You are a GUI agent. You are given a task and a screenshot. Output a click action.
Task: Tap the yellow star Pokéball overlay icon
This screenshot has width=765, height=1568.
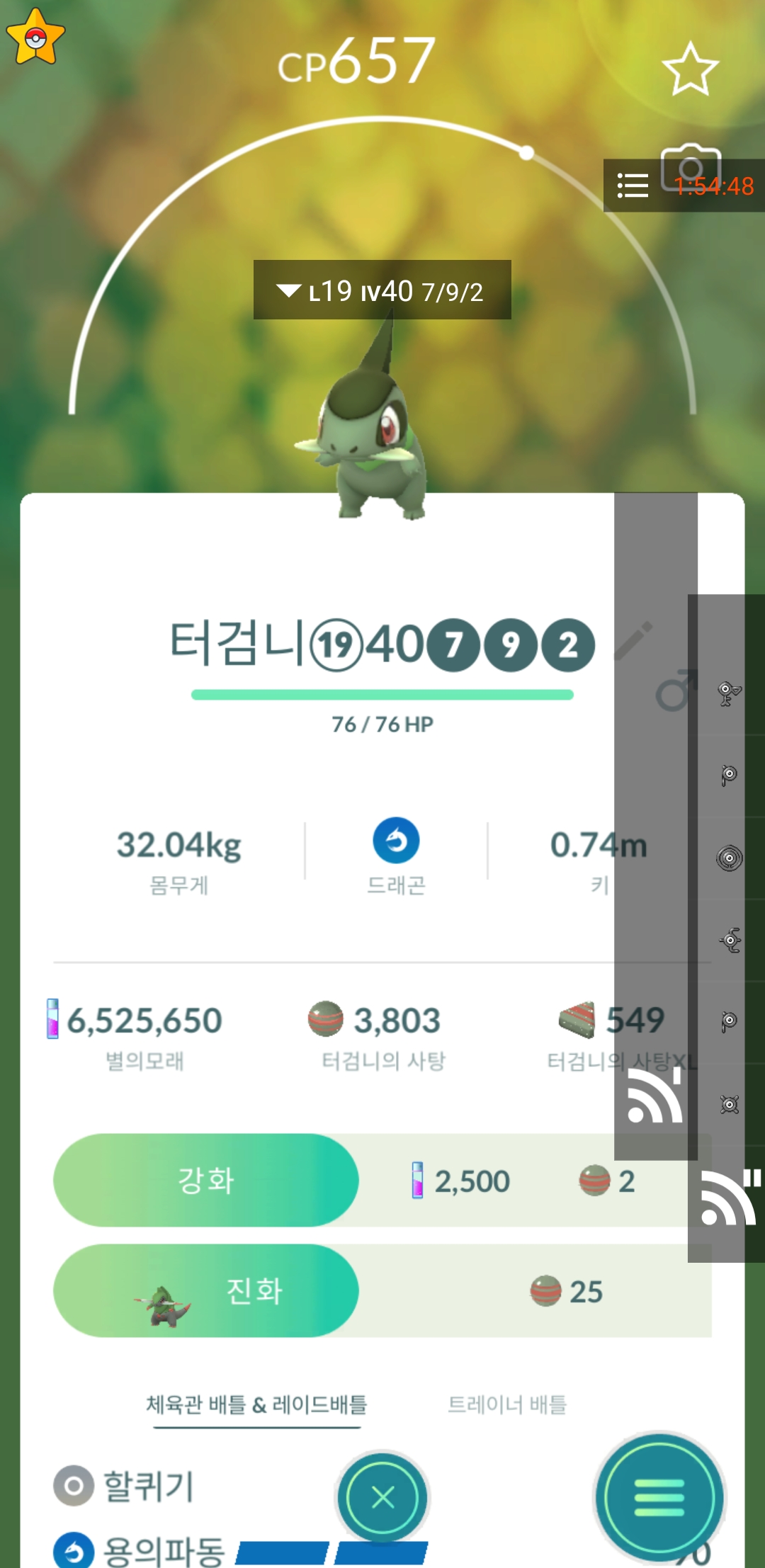(35, 37)
